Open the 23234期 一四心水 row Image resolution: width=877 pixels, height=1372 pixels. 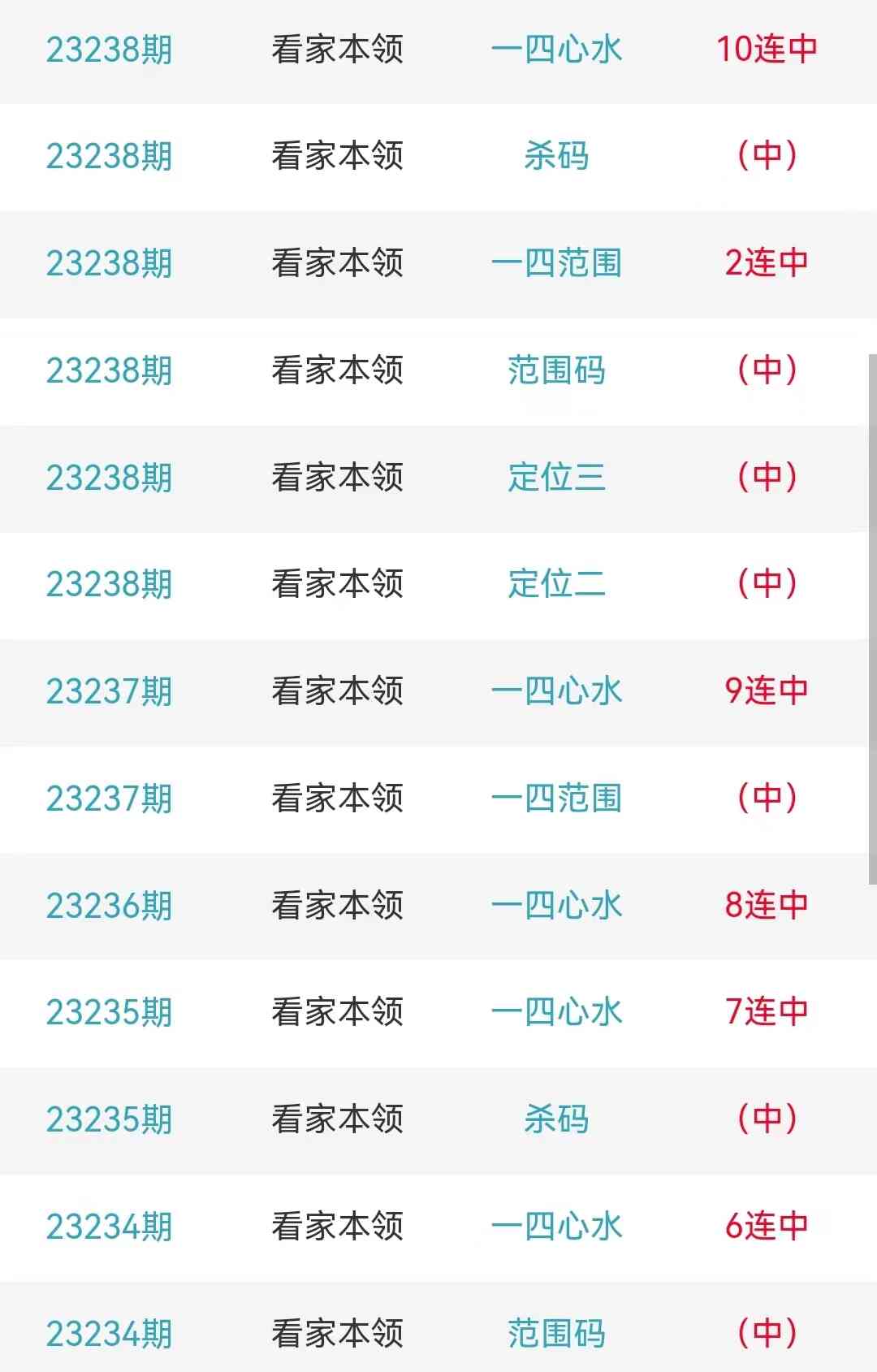(x=556, y=1227)
